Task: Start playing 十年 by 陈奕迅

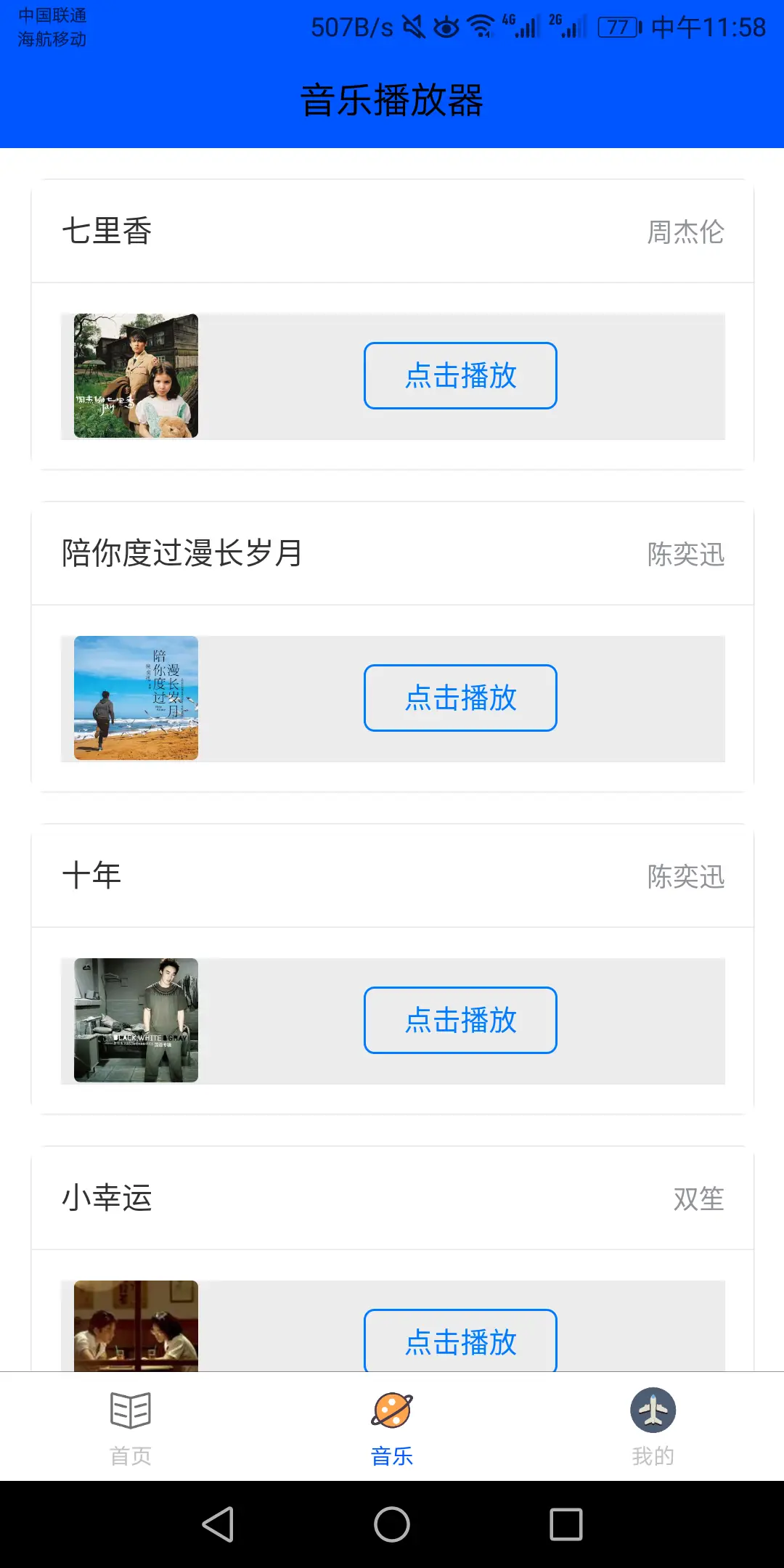Action: (x=460, y=1020)
